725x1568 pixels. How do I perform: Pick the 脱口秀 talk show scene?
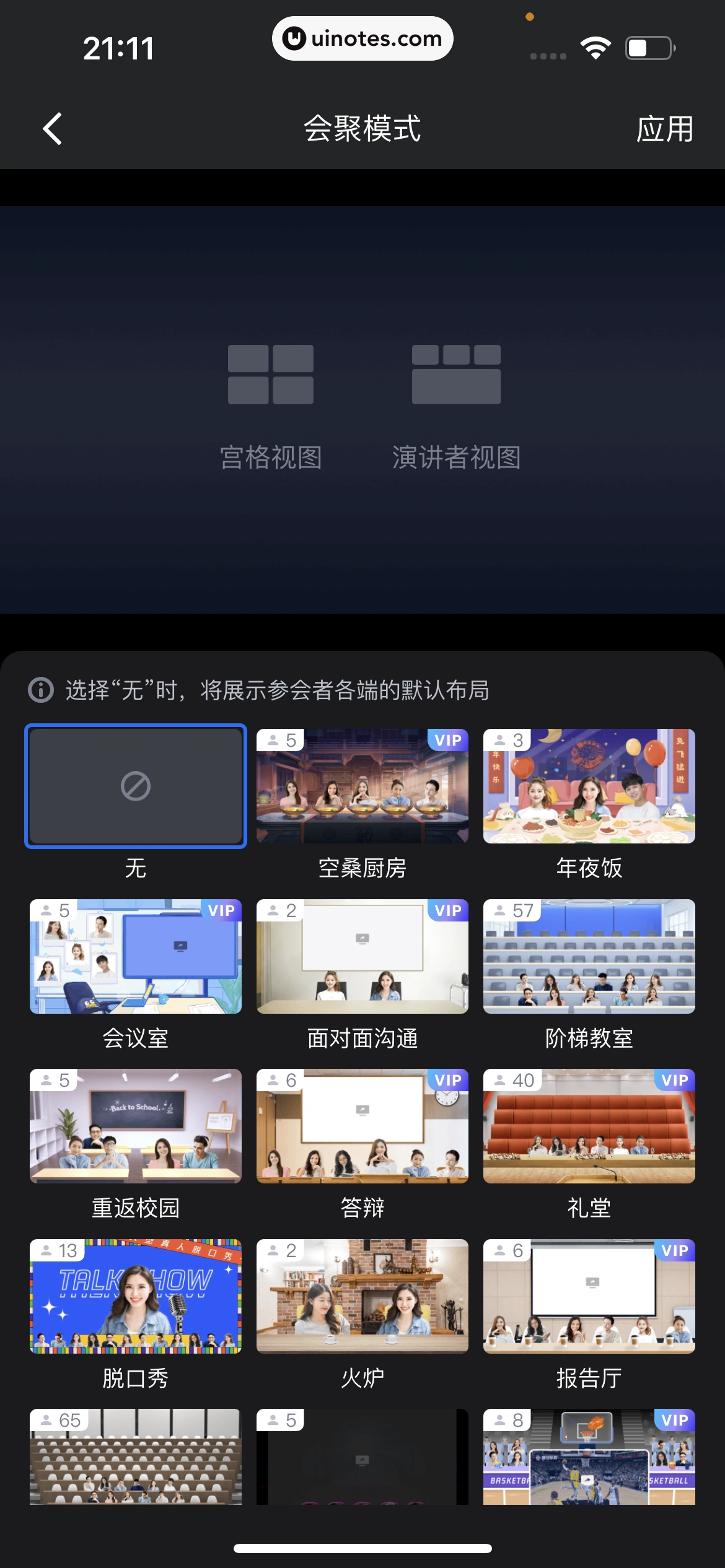[x=136, y=1296]
